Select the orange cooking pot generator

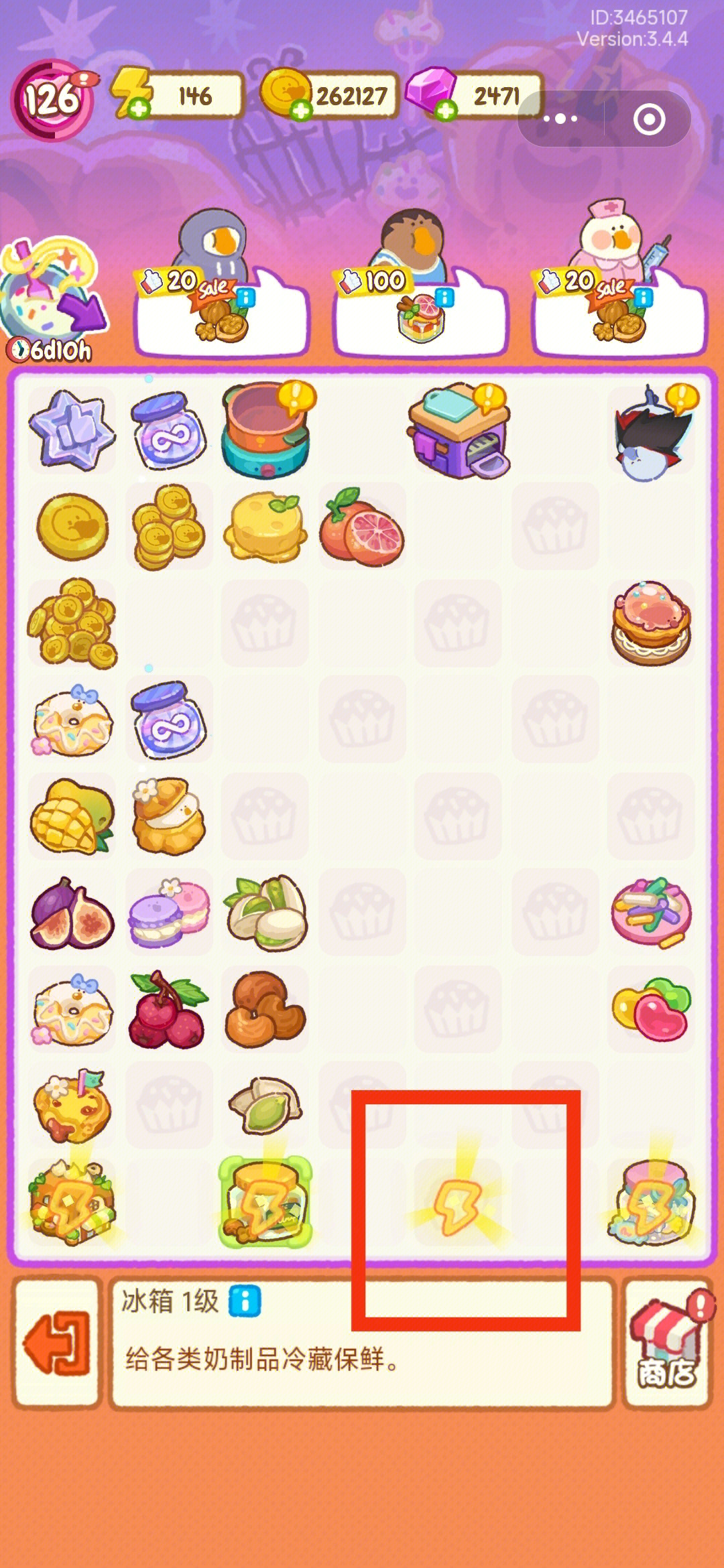pos(265,430)
